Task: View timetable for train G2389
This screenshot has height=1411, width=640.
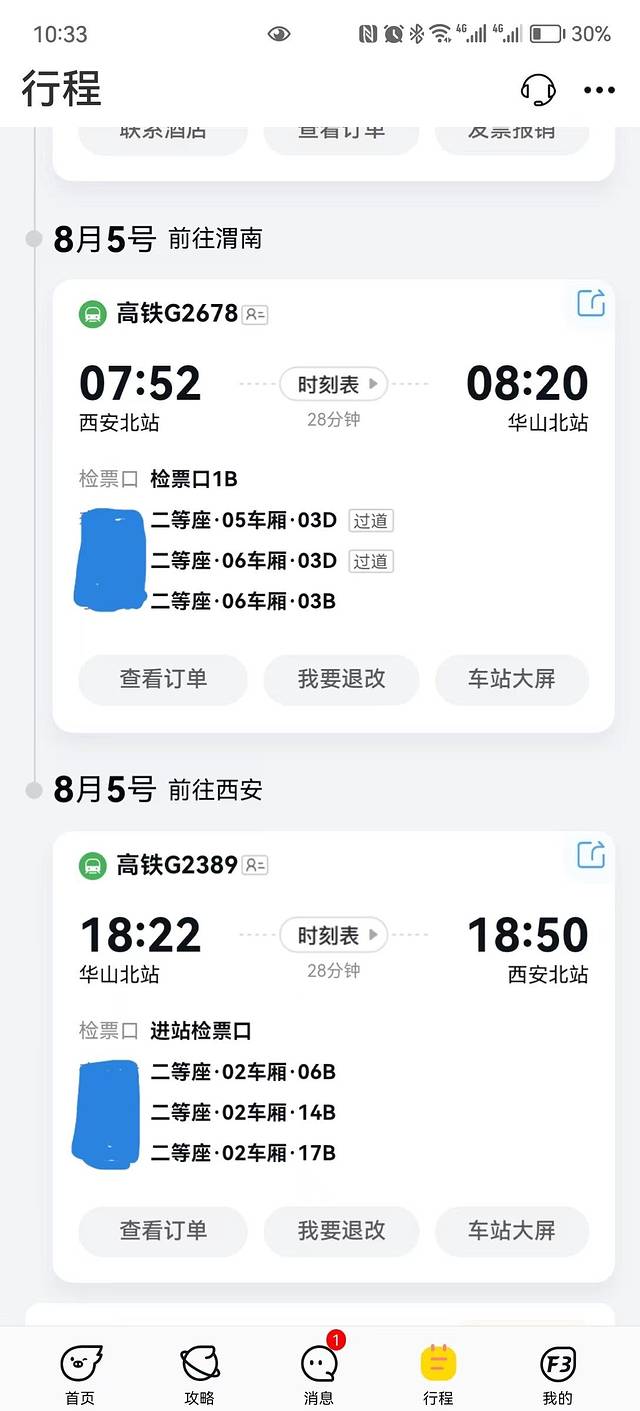Action: coord(333,936)
